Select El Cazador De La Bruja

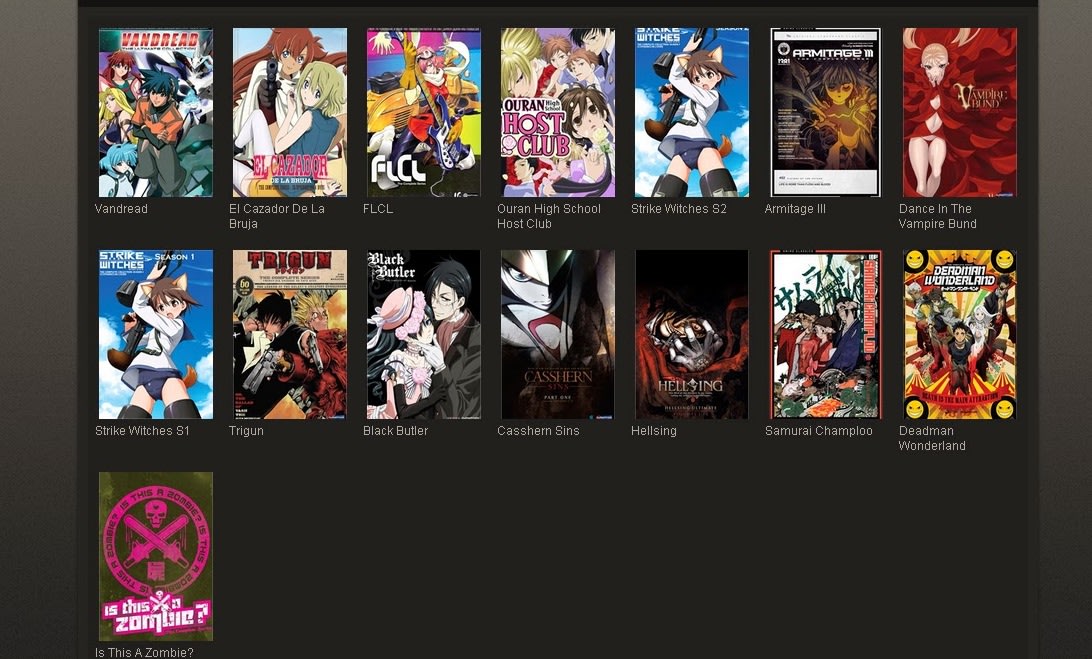tap(290, 112)
